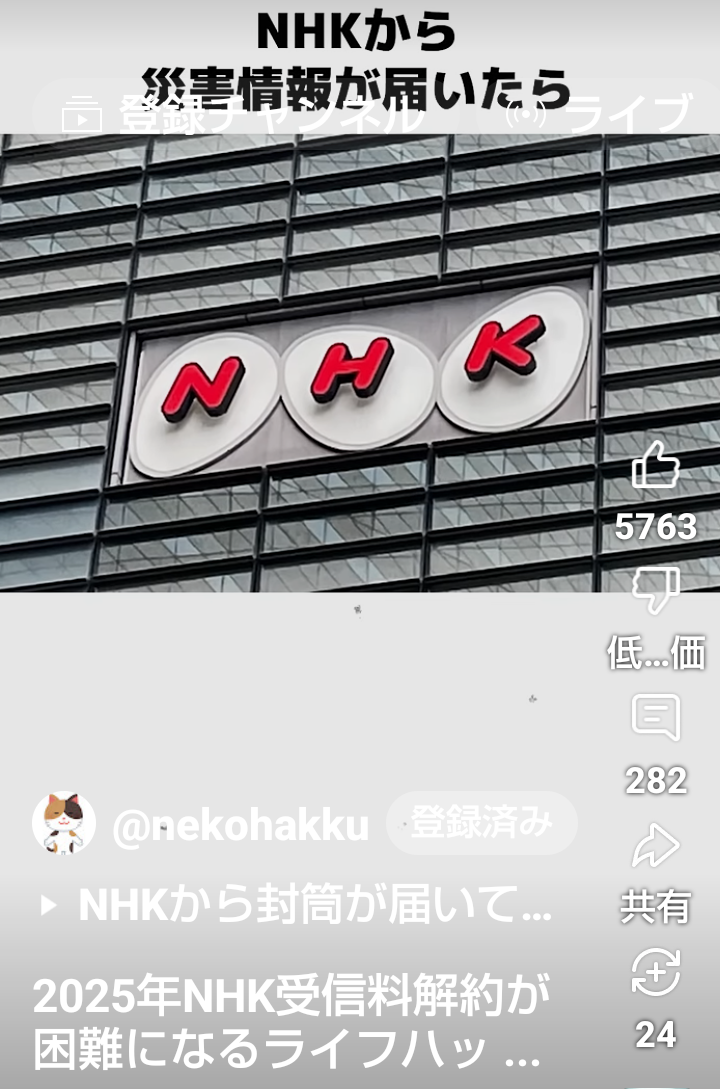This screenshot has width=720, height=1089.
Task: Switch to the ライブ tab
Action: [x=600, y=114]
